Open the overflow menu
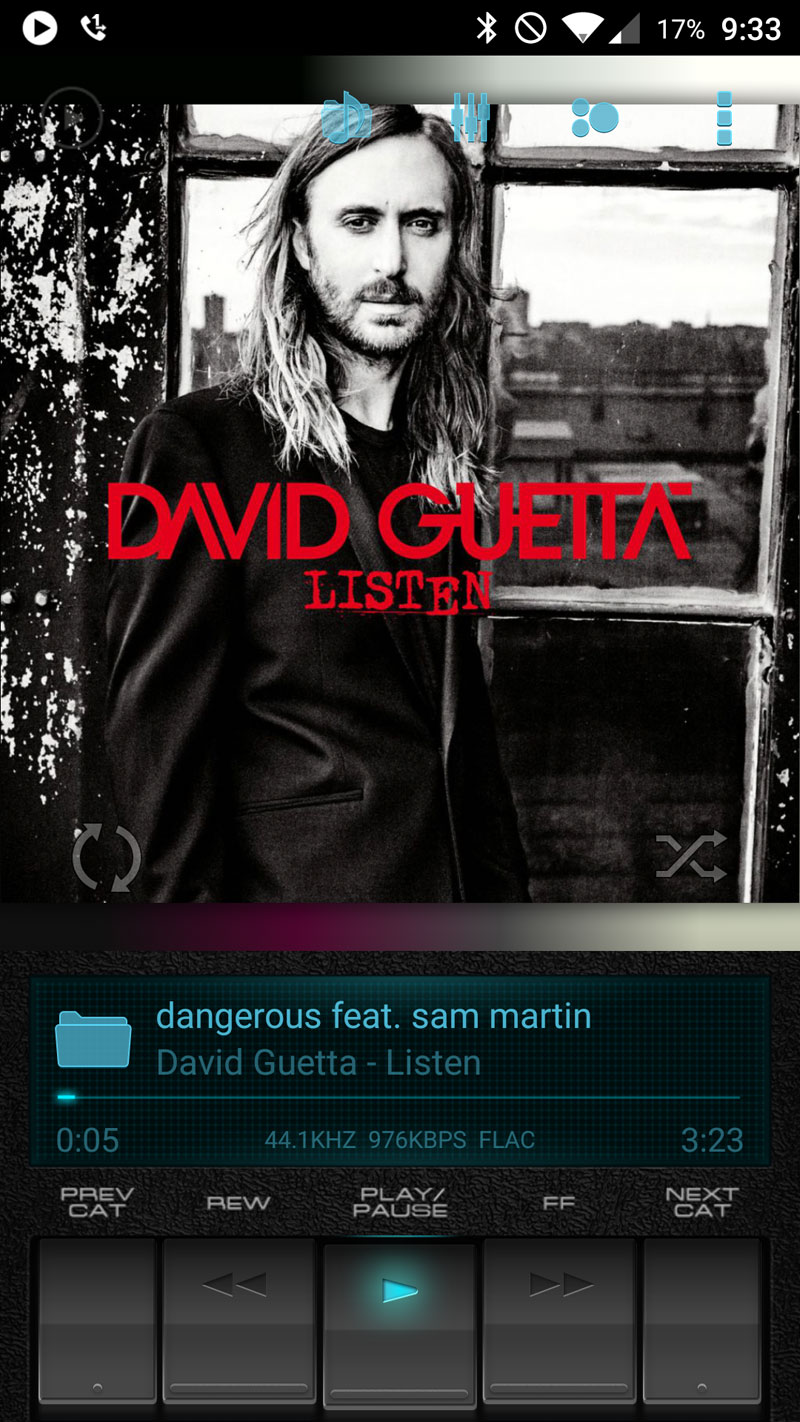The image size is (800, 1422). click(725, 118)
